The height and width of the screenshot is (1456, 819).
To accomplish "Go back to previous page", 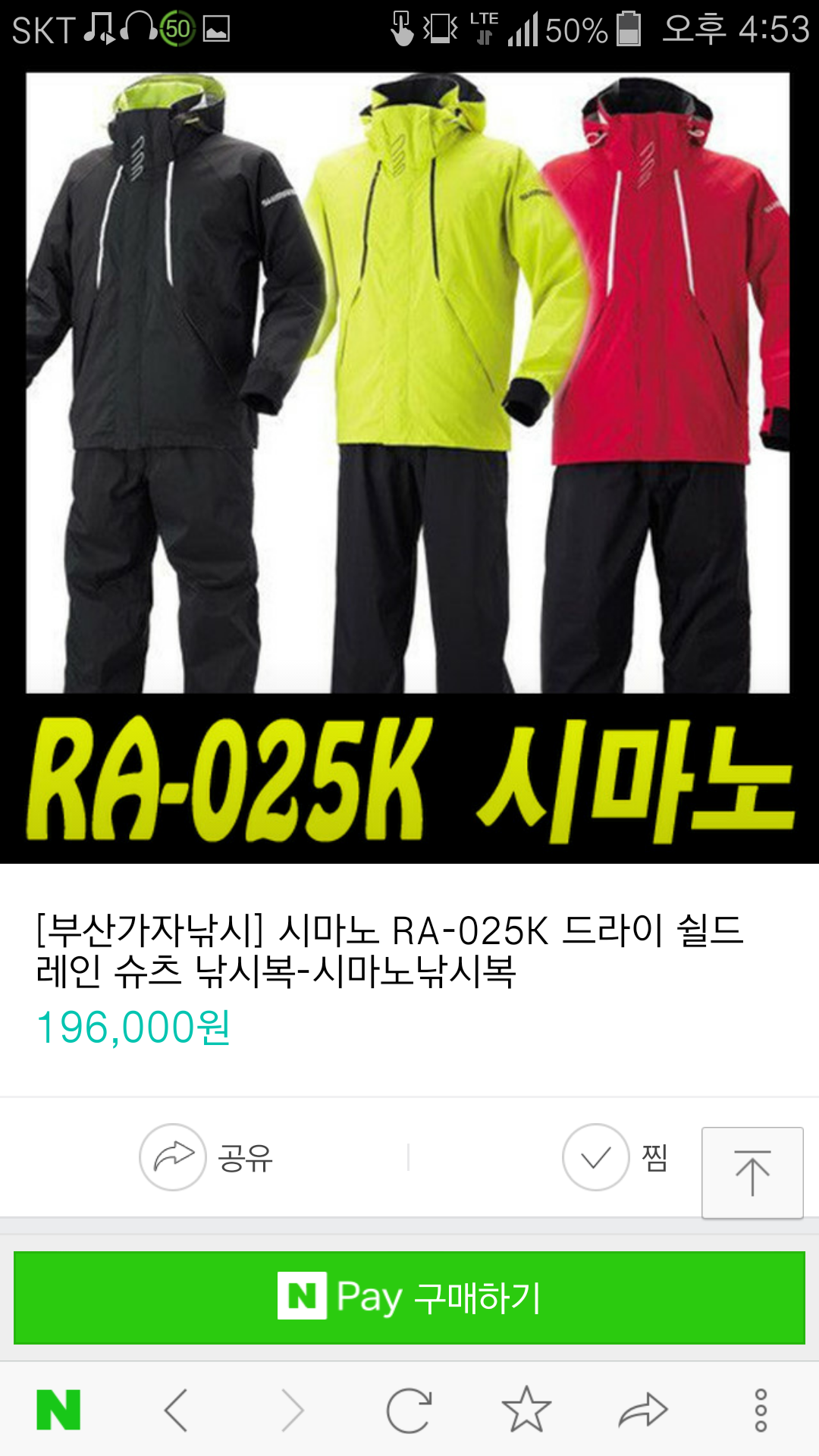I will point(176,1410).
